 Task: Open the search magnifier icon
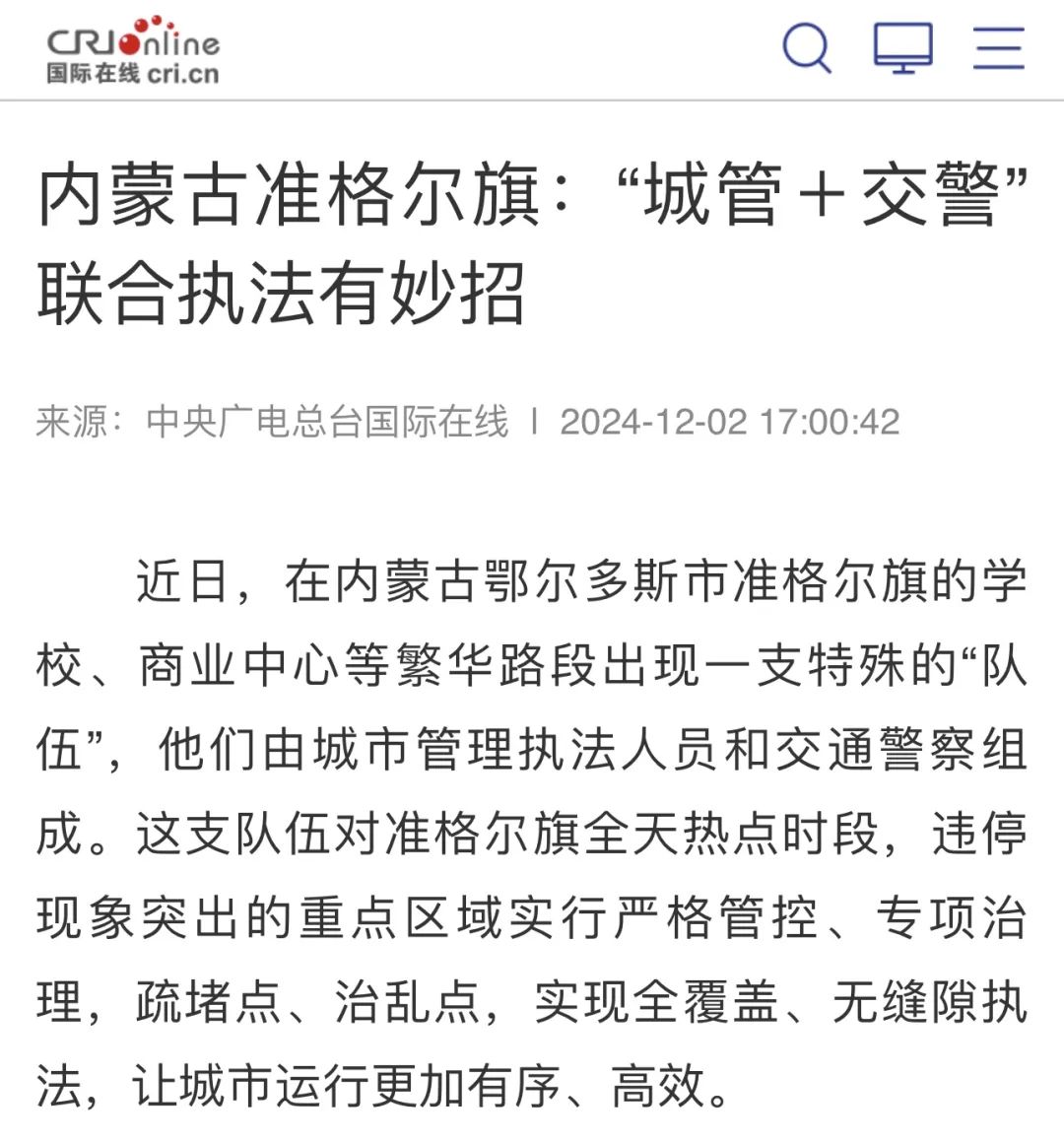coord(807,48)
